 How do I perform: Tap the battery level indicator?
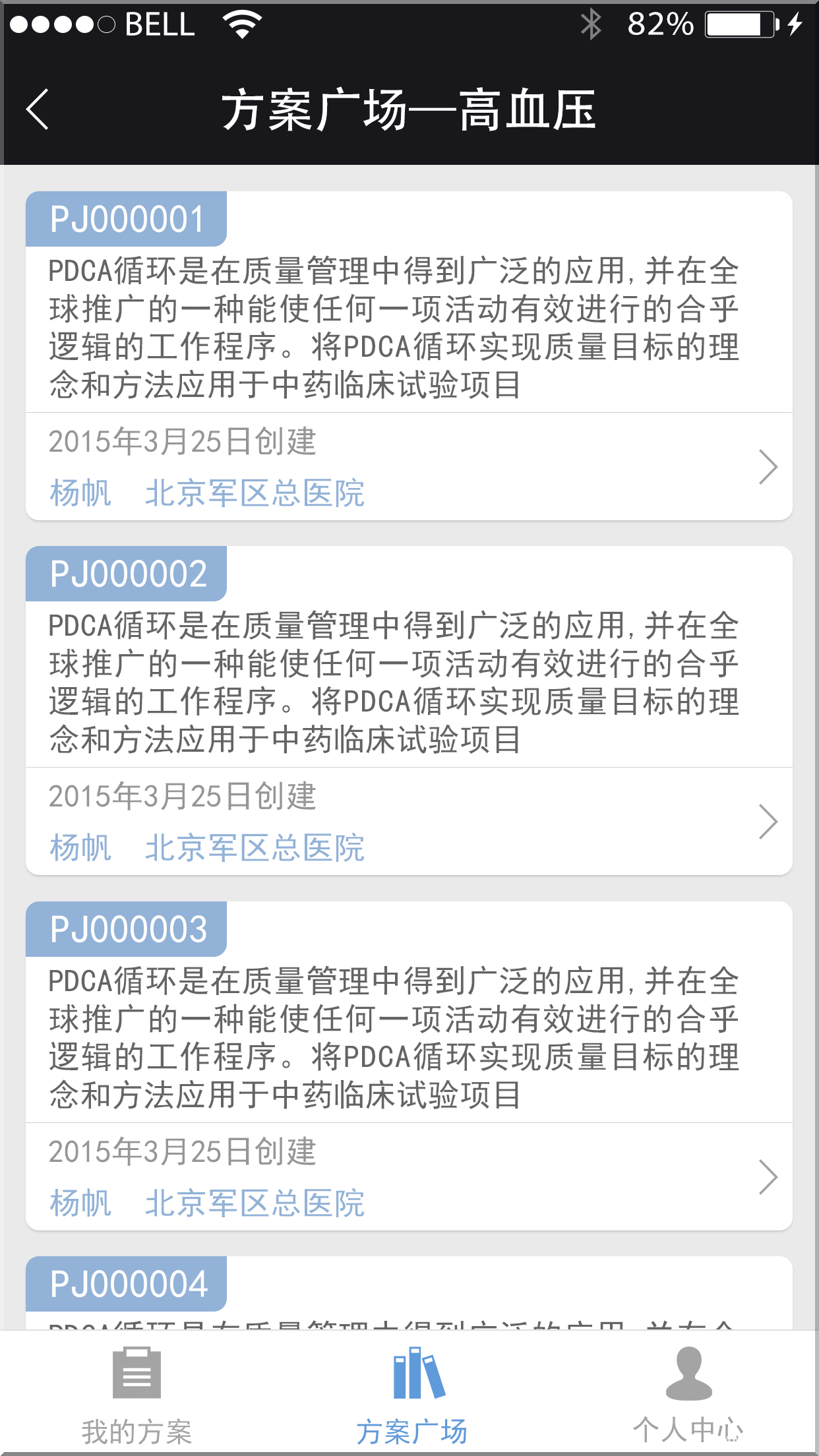734,25
